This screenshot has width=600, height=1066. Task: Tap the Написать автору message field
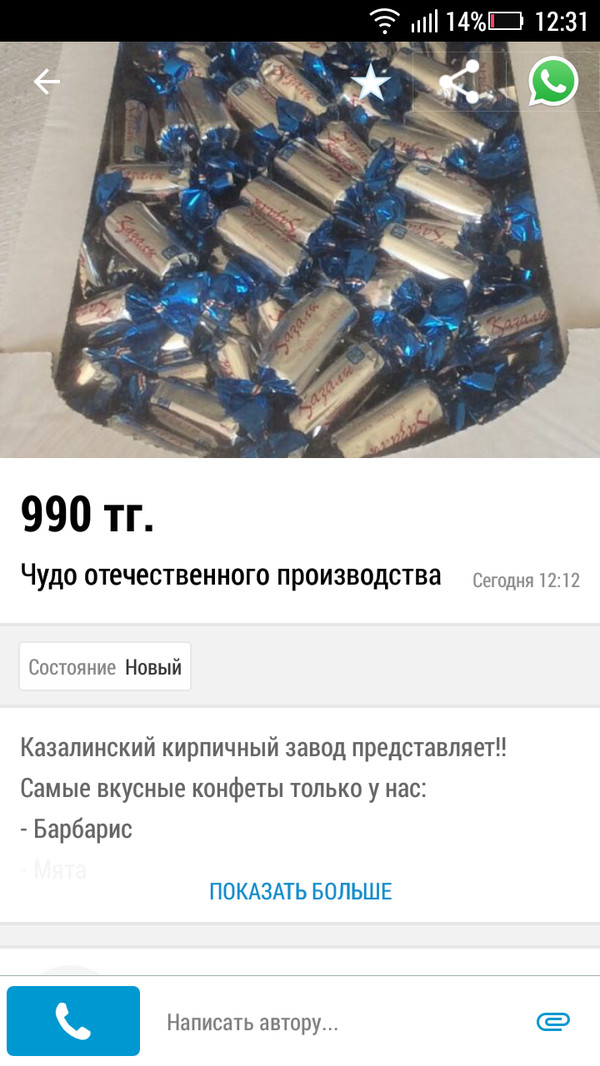click(x=330, y=1022)
